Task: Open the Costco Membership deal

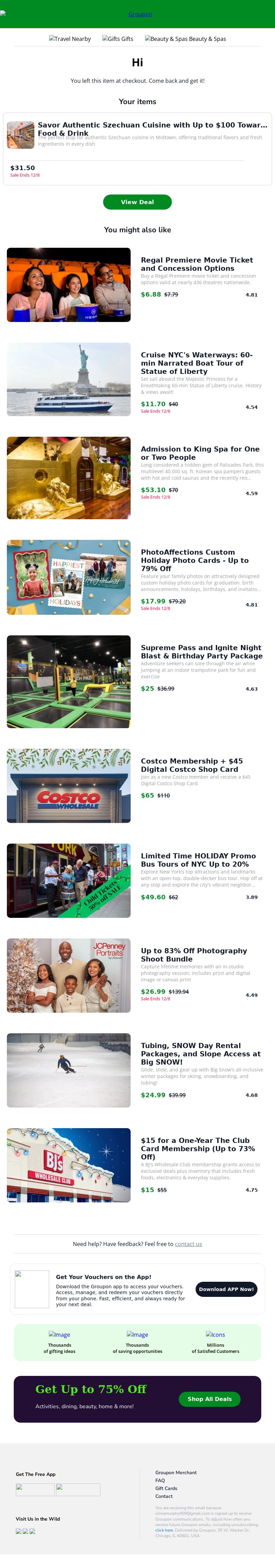Action: (x=192, y=765)
